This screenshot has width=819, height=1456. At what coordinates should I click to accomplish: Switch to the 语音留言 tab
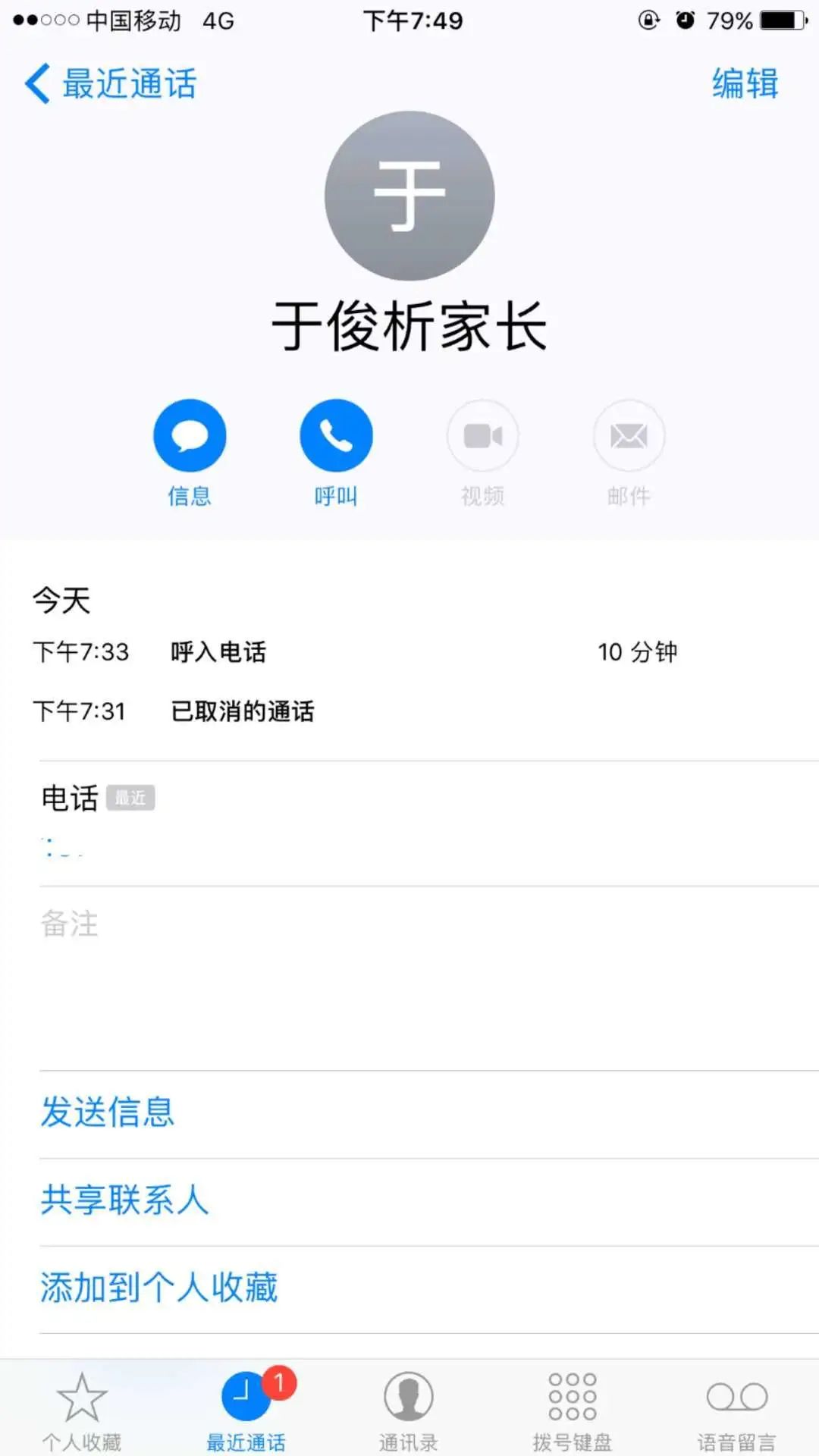tap(736, 1409)
